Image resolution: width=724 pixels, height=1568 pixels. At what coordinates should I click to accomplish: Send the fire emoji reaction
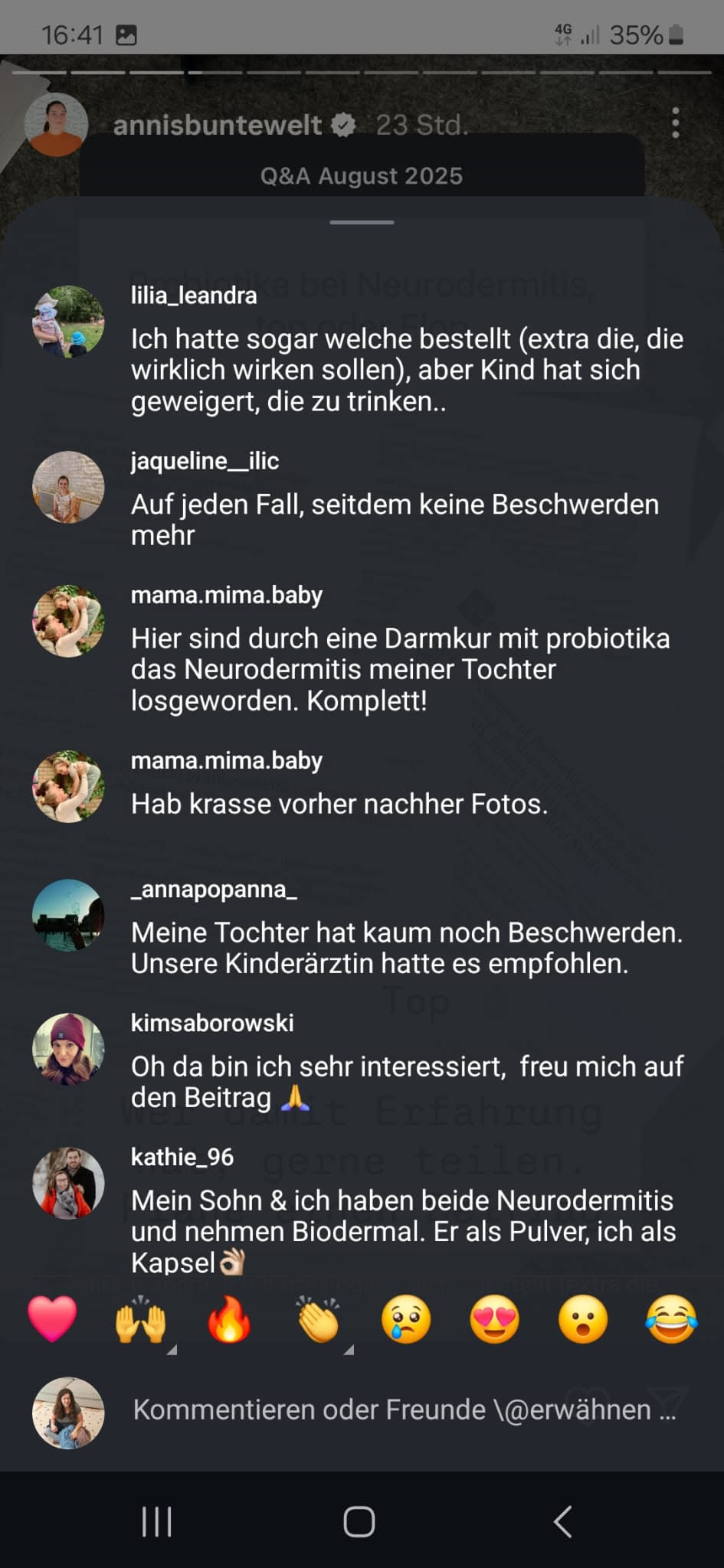coord(229,1320)
